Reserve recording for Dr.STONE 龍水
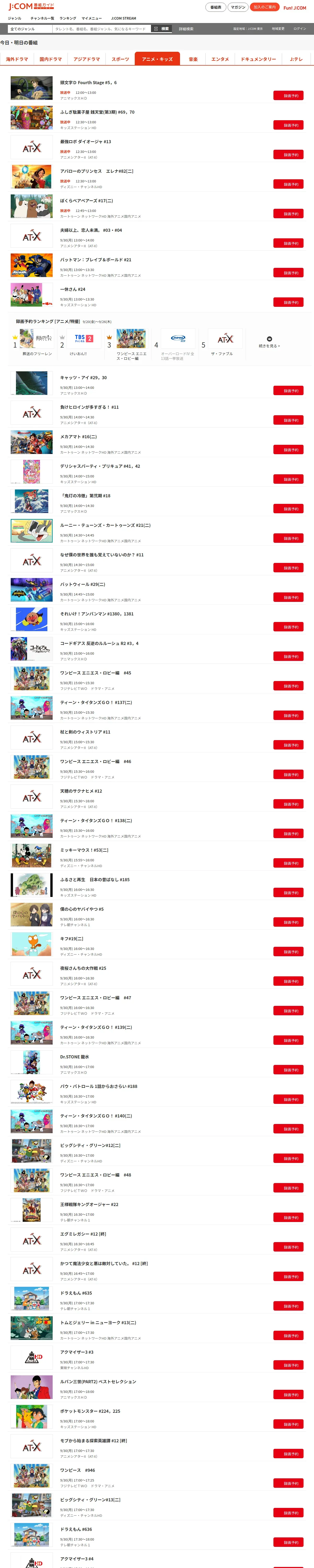Screen dimensions: 314x1568 288,1070
